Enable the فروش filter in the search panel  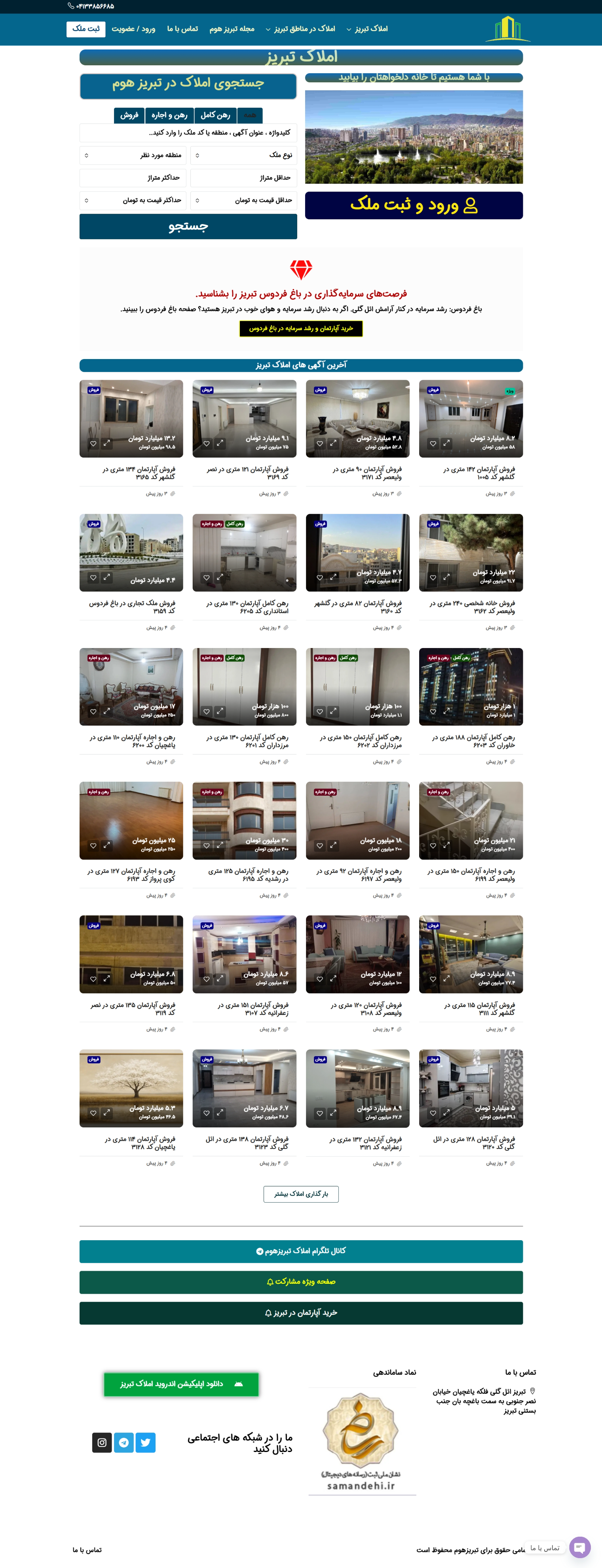point(129,116)
